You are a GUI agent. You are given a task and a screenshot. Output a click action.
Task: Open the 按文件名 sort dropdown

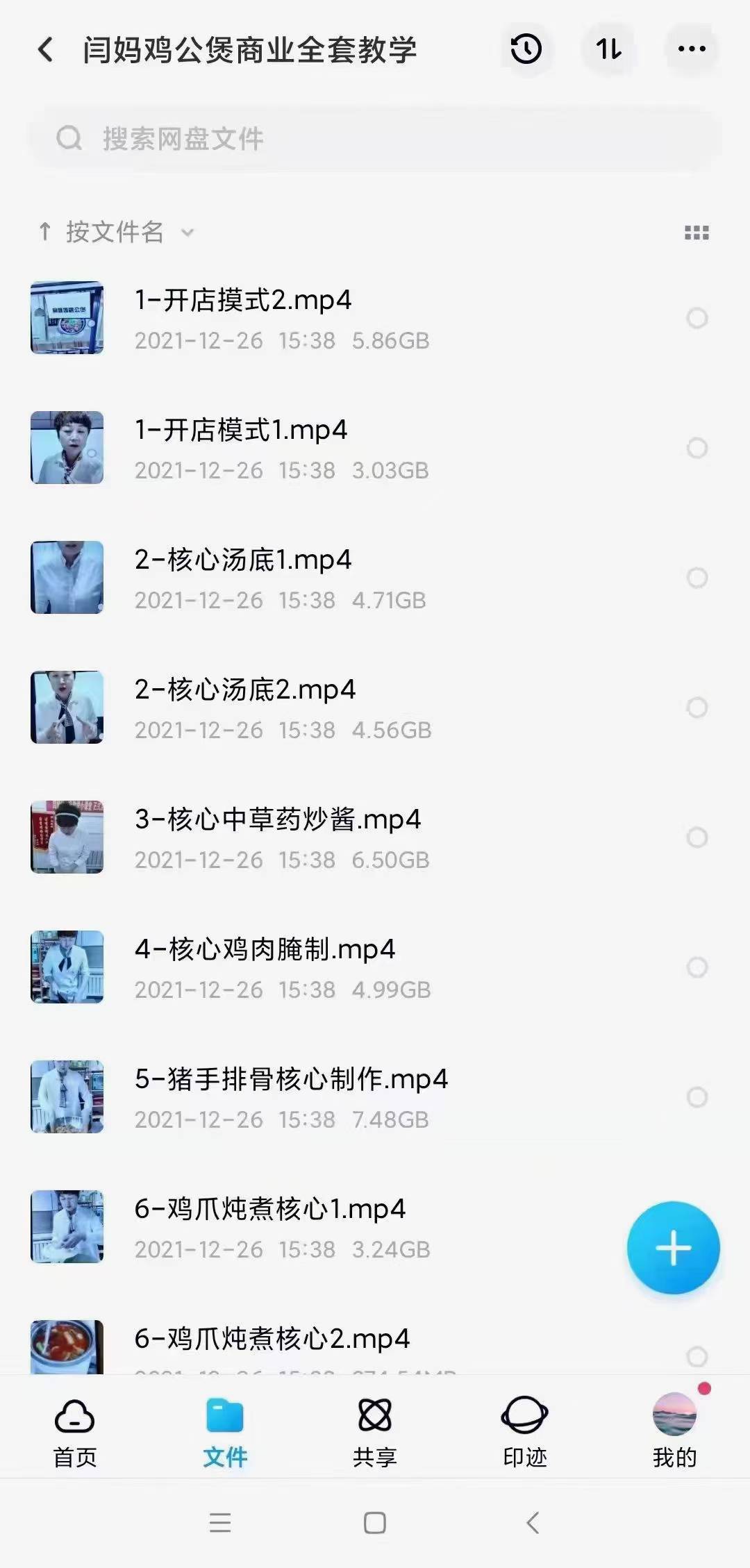115,233
